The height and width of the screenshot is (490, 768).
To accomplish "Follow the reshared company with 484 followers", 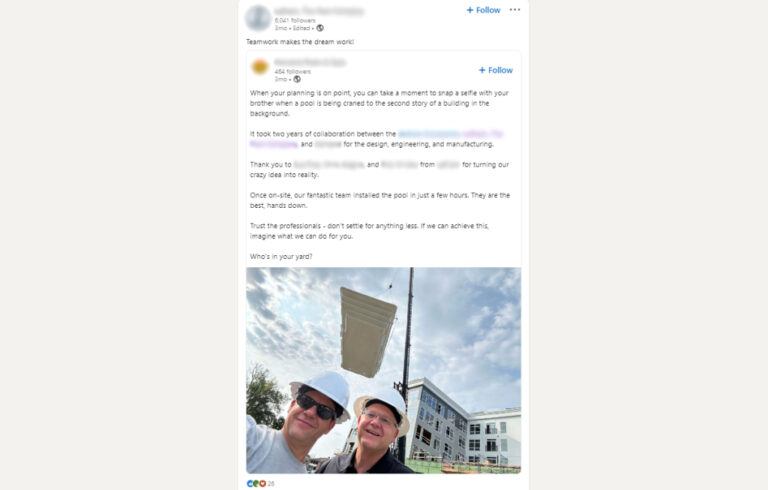I will pyautogui.click(x=495, y=70).
